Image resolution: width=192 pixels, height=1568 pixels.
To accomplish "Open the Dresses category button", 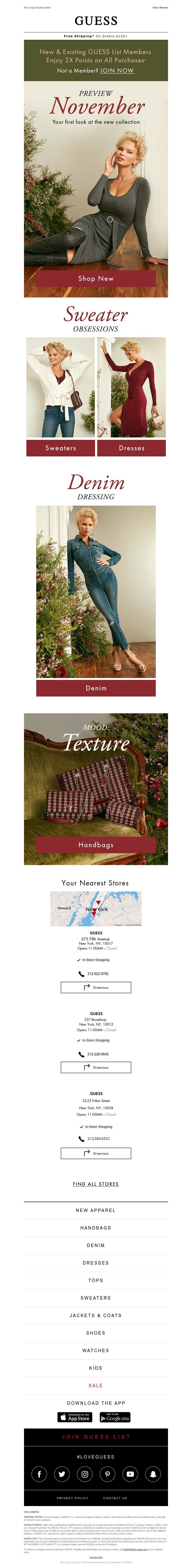I will tap(131, 448).
